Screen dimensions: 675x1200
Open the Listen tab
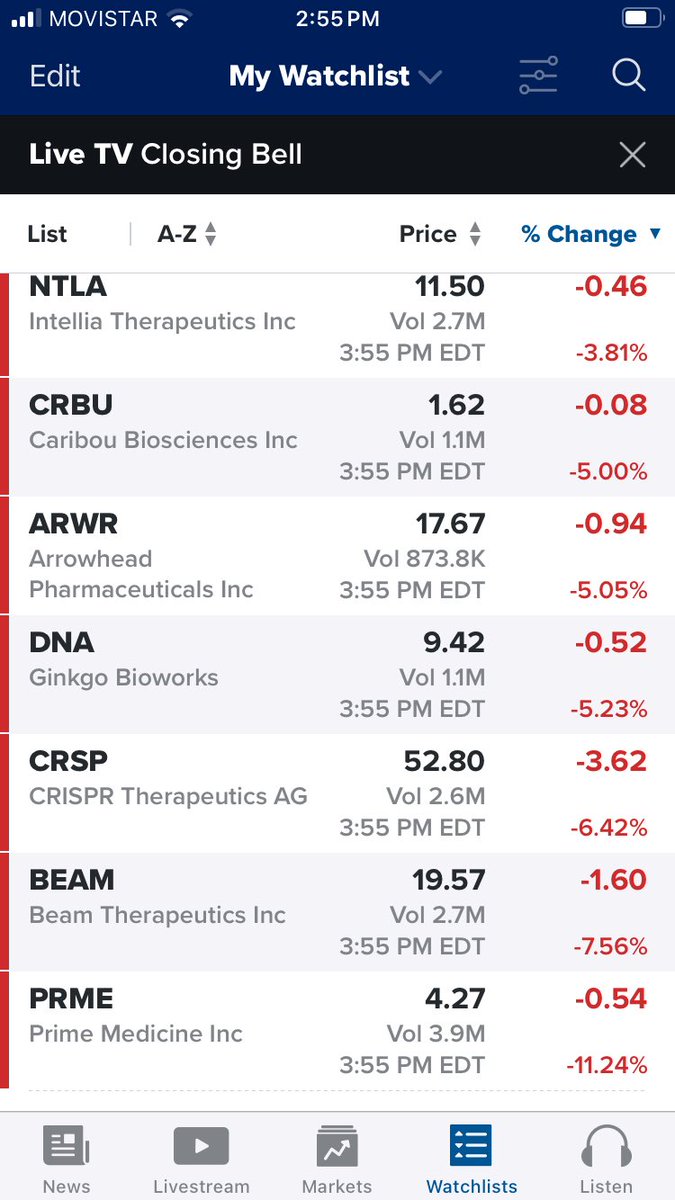[606, 1158]
